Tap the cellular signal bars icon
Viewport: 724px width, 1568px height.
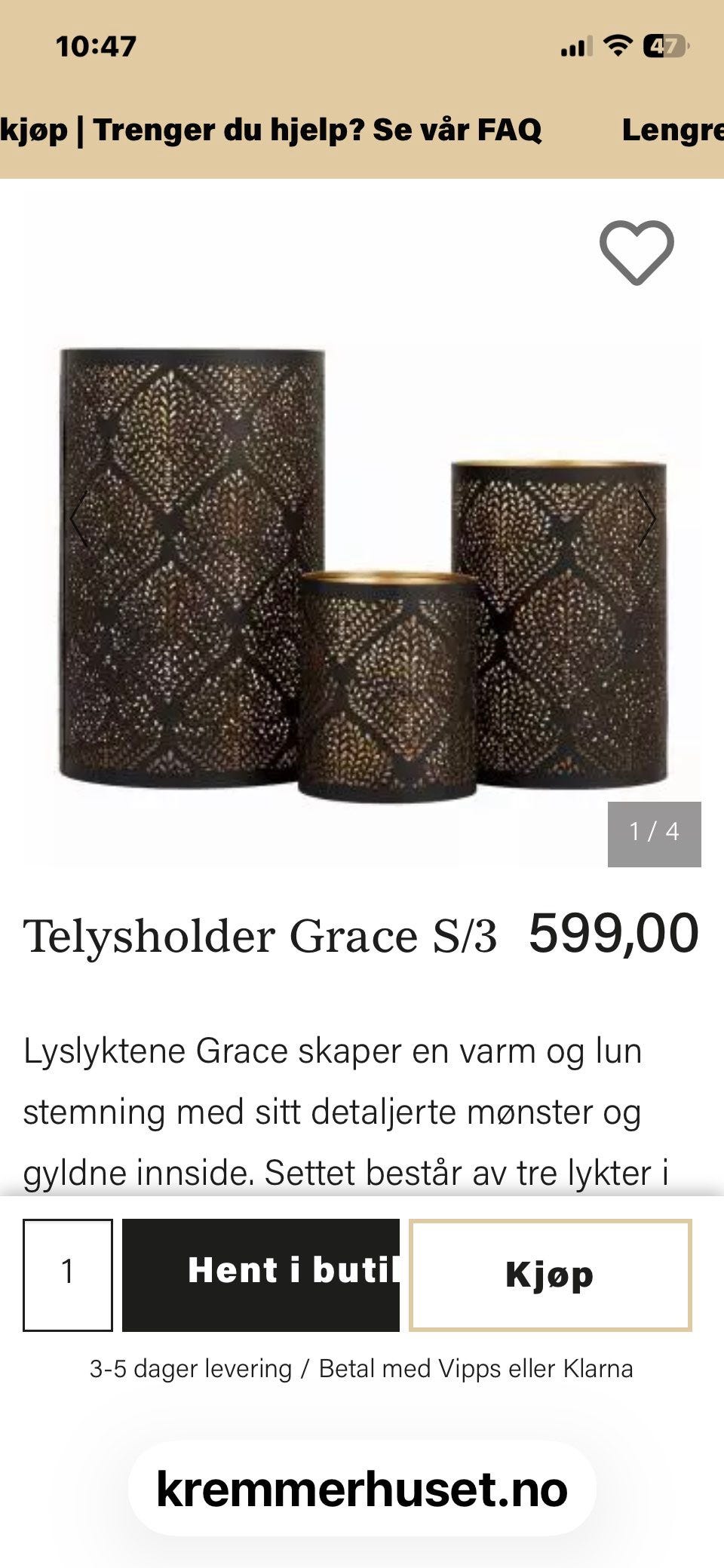pyautogui.click(x=575, y=45)
